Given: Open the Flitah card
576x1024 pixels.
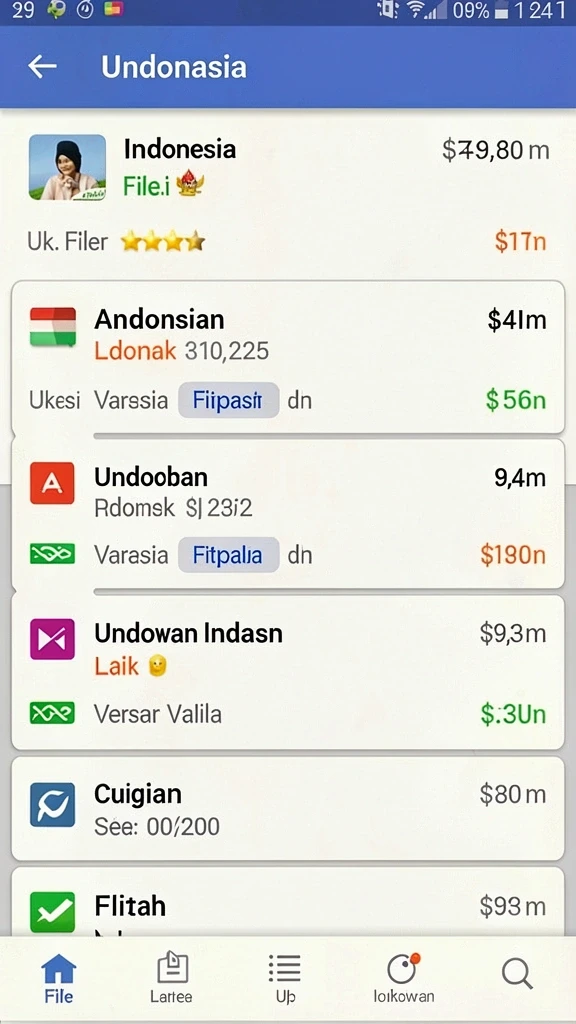Looking at the screenshot, I should click(x=288, y=903).
